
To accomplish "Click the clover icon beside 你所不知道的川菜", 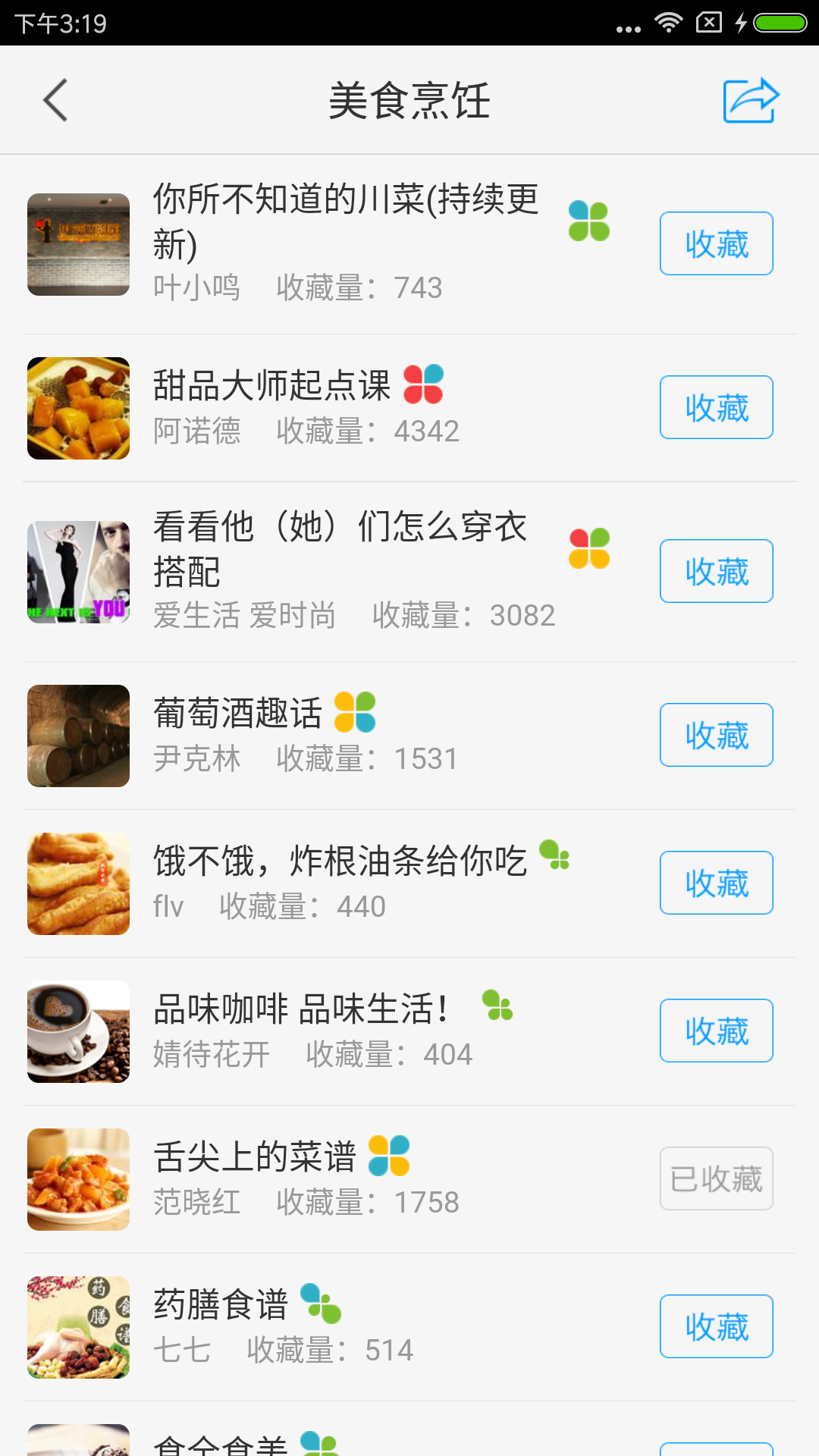I will pyautogui.click(x=590, y=220).
